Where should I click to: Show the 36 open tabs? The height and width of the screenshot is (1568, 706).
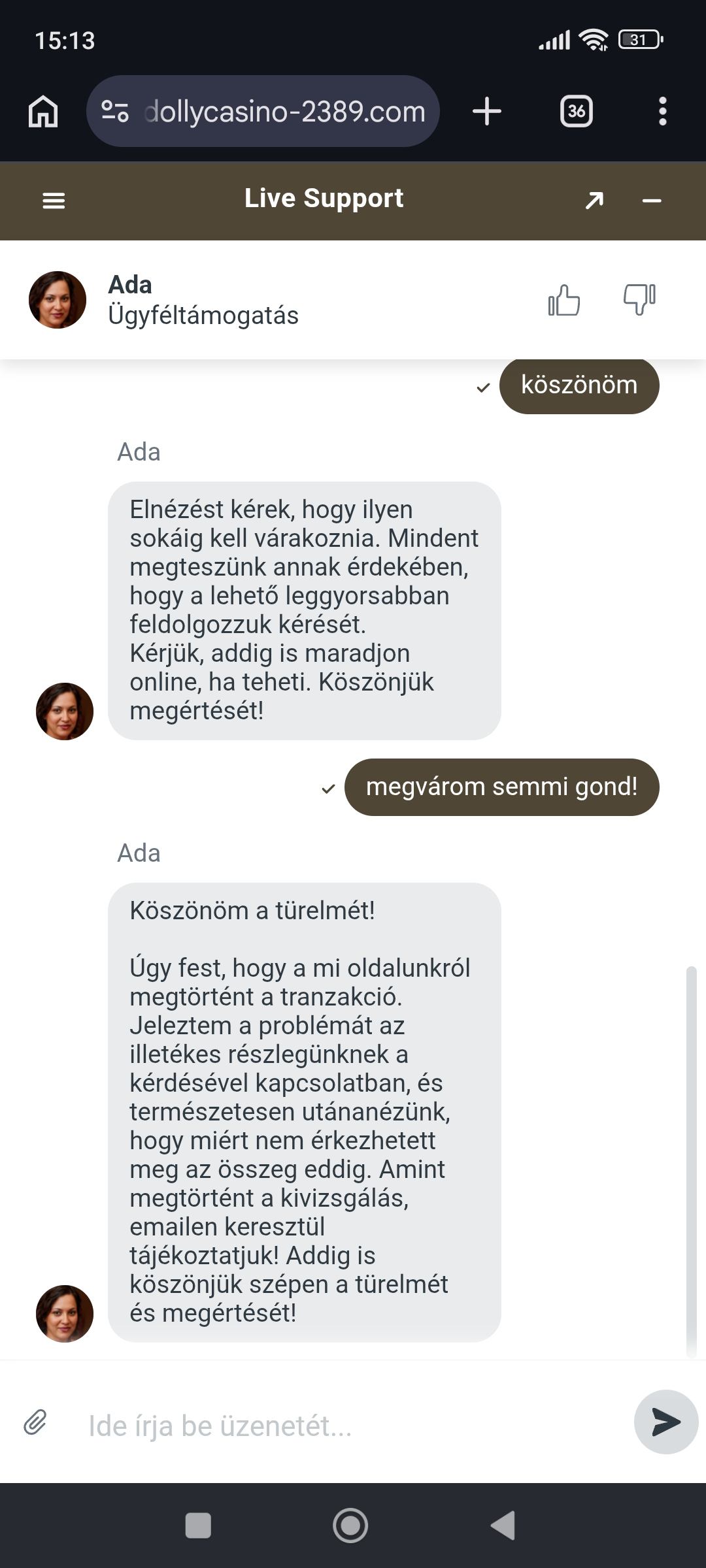577,111
